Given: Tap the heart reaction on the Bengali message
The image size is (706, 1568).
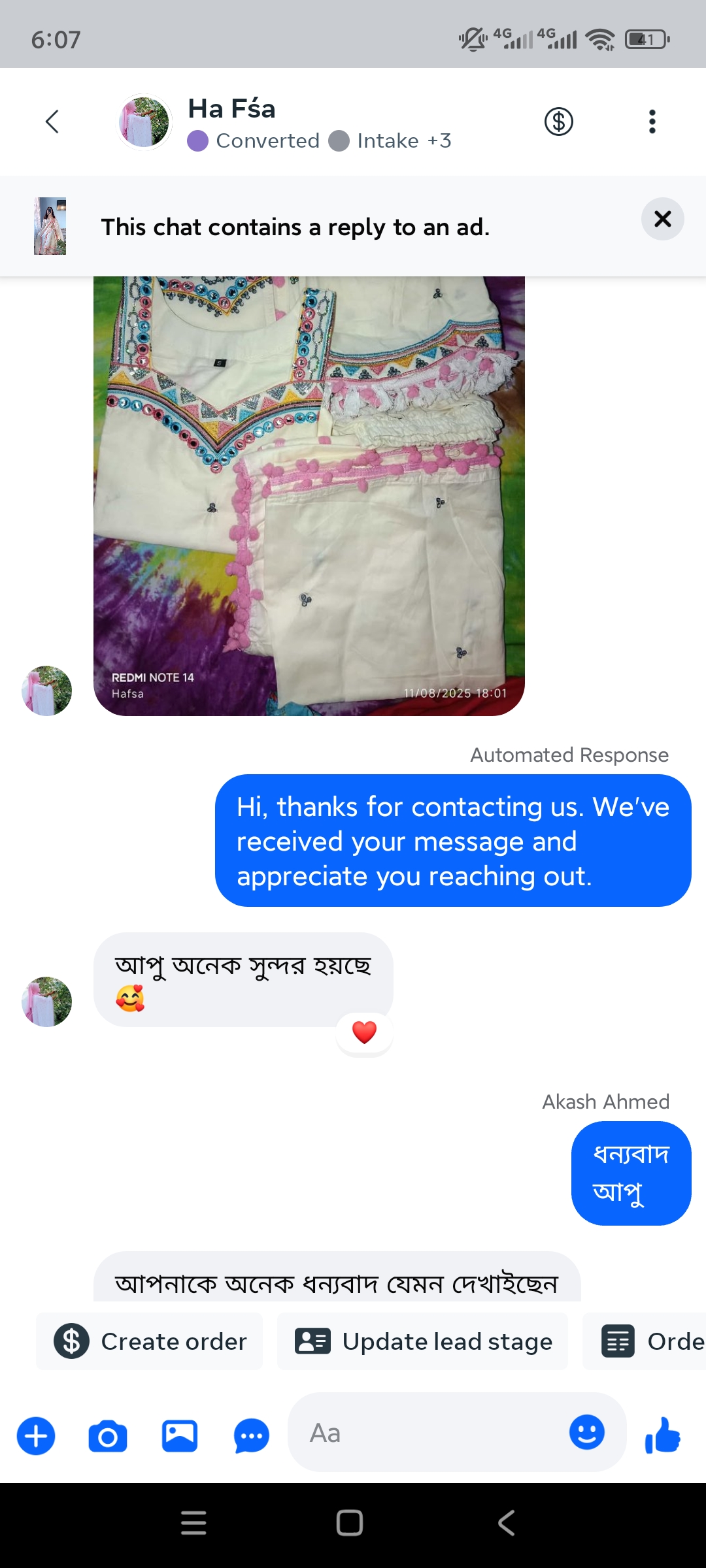Looking at the screenshot, I should point(364,1032).
